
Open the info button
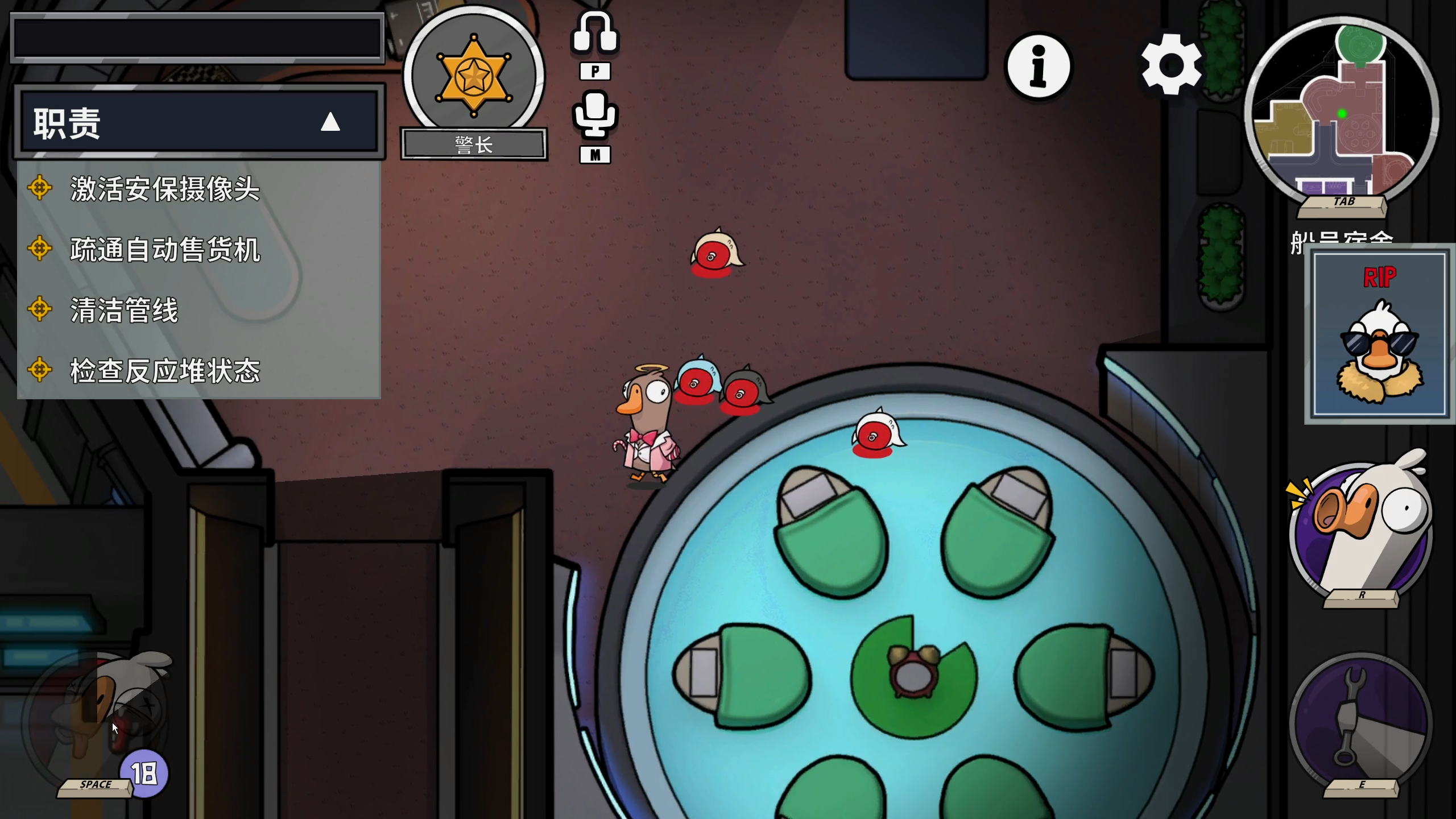pyautogui.click(x=1039, y=66)
